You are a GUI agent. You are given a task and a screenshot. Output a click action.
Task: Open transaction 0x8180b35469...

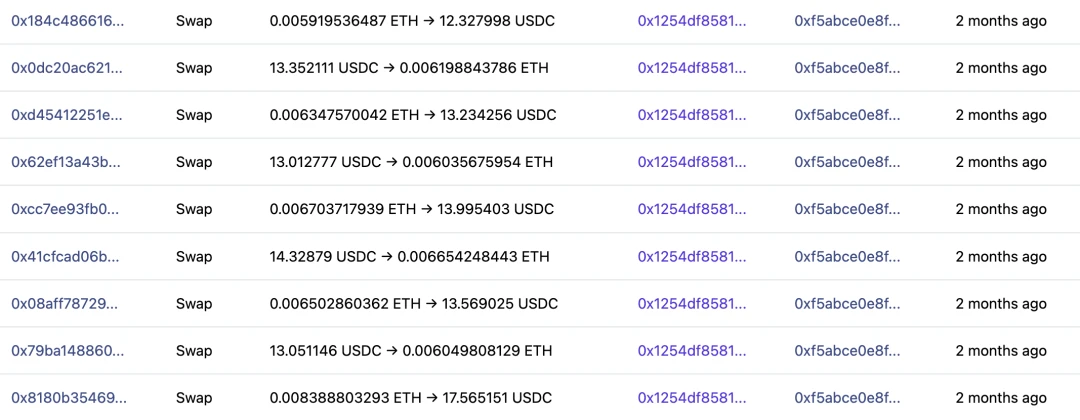(x=69, y=398)
